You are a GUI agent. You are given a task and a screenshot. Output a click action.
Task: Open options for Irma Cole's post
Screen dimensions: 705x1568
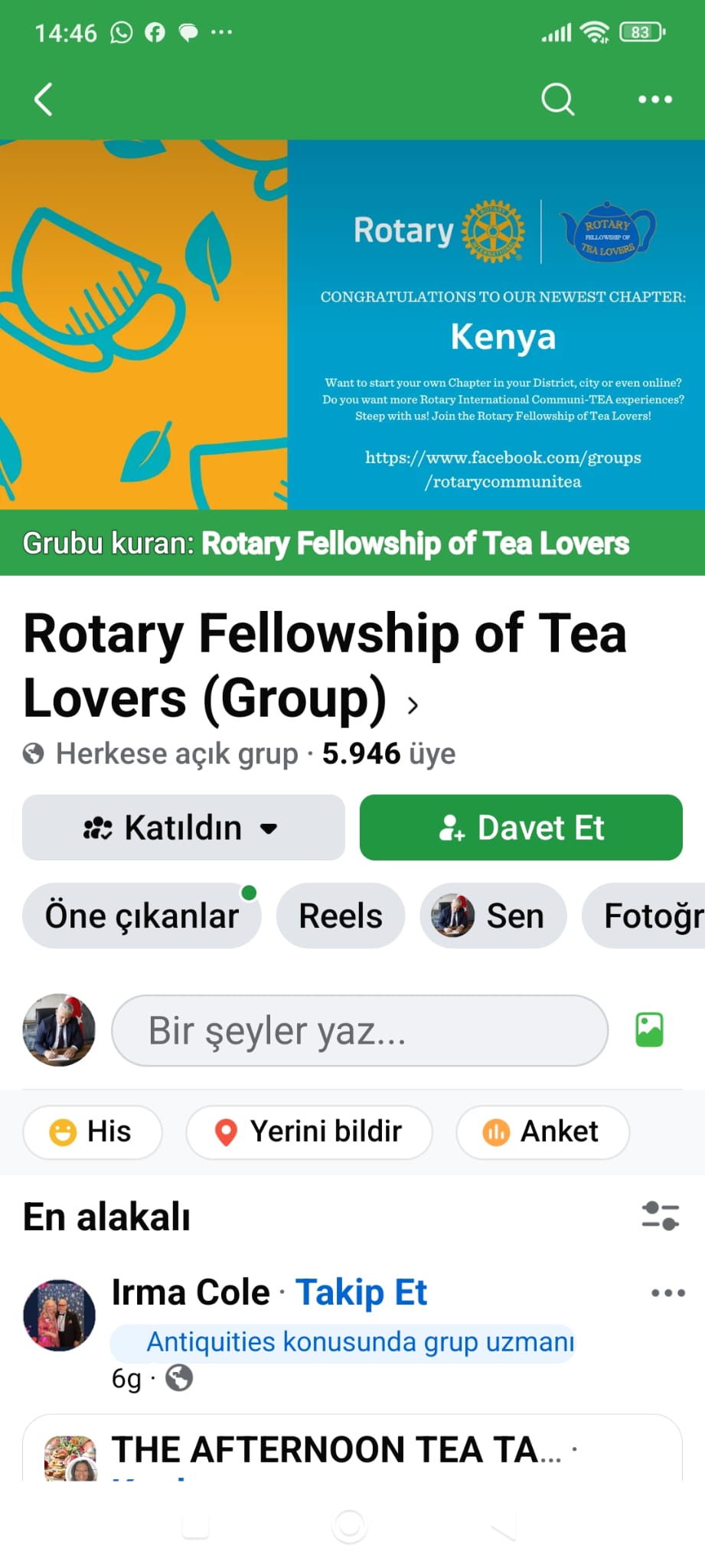tap(667, 1293)
